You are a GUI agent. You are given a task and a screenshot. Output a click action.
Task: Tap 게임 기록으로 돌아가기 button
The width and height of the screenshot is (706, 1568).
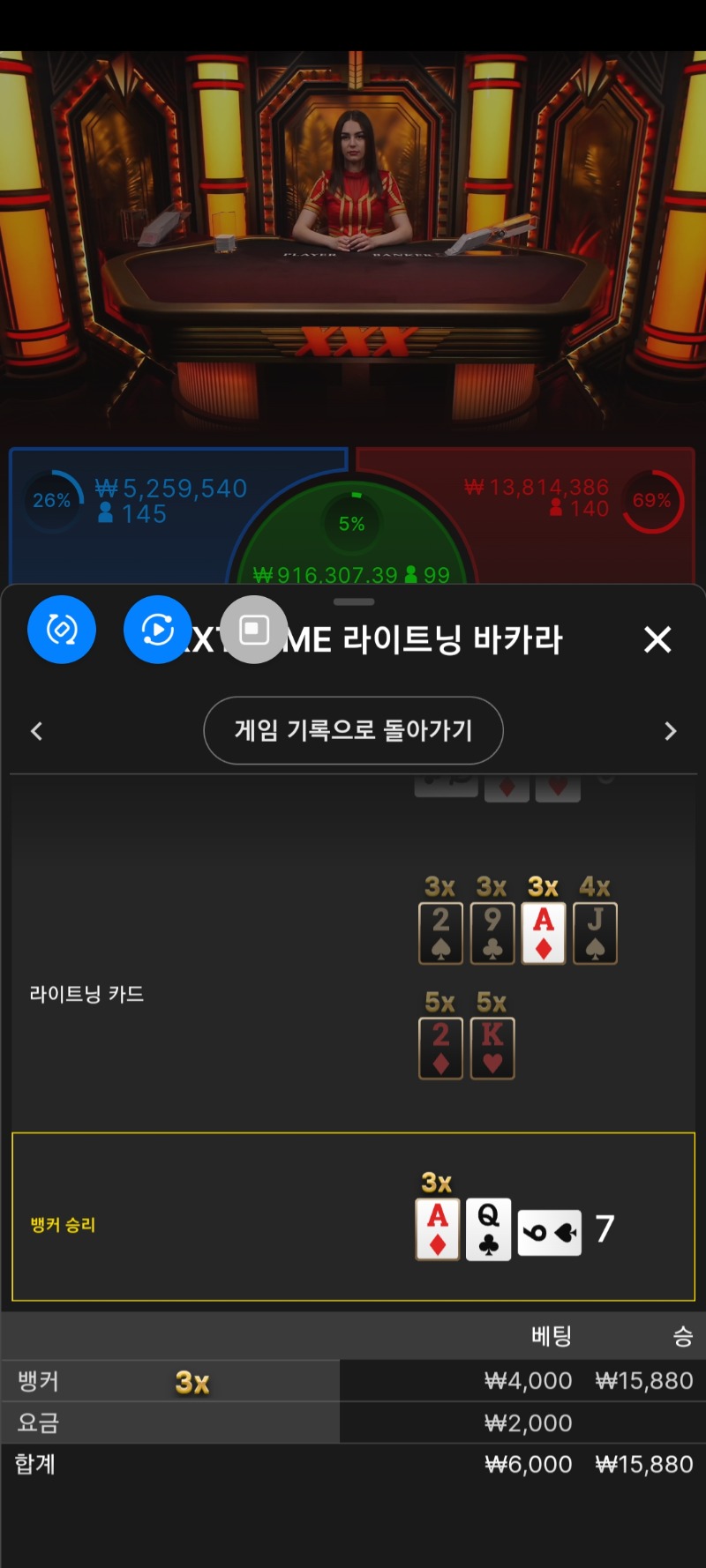tap(353, 730)
